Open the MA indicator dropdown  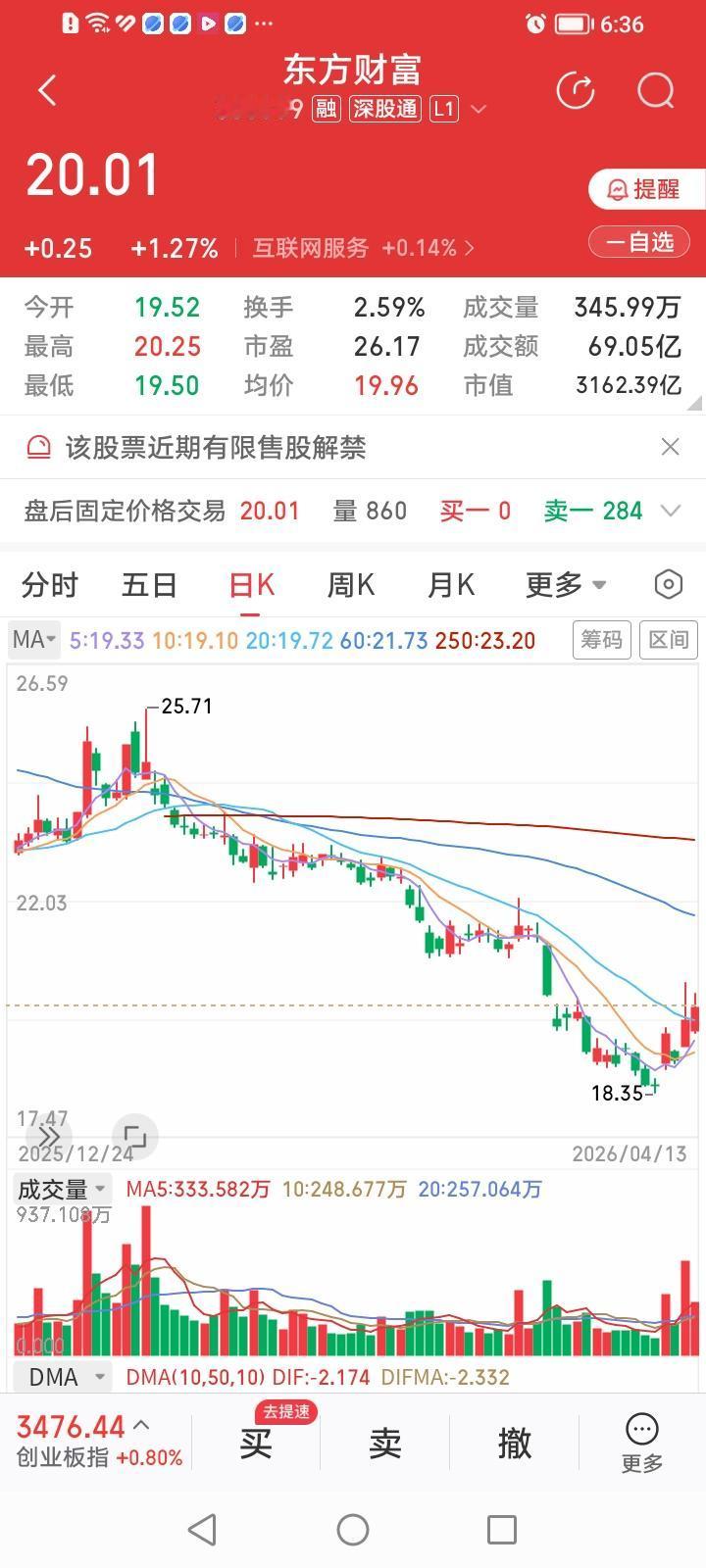point(32,639)
